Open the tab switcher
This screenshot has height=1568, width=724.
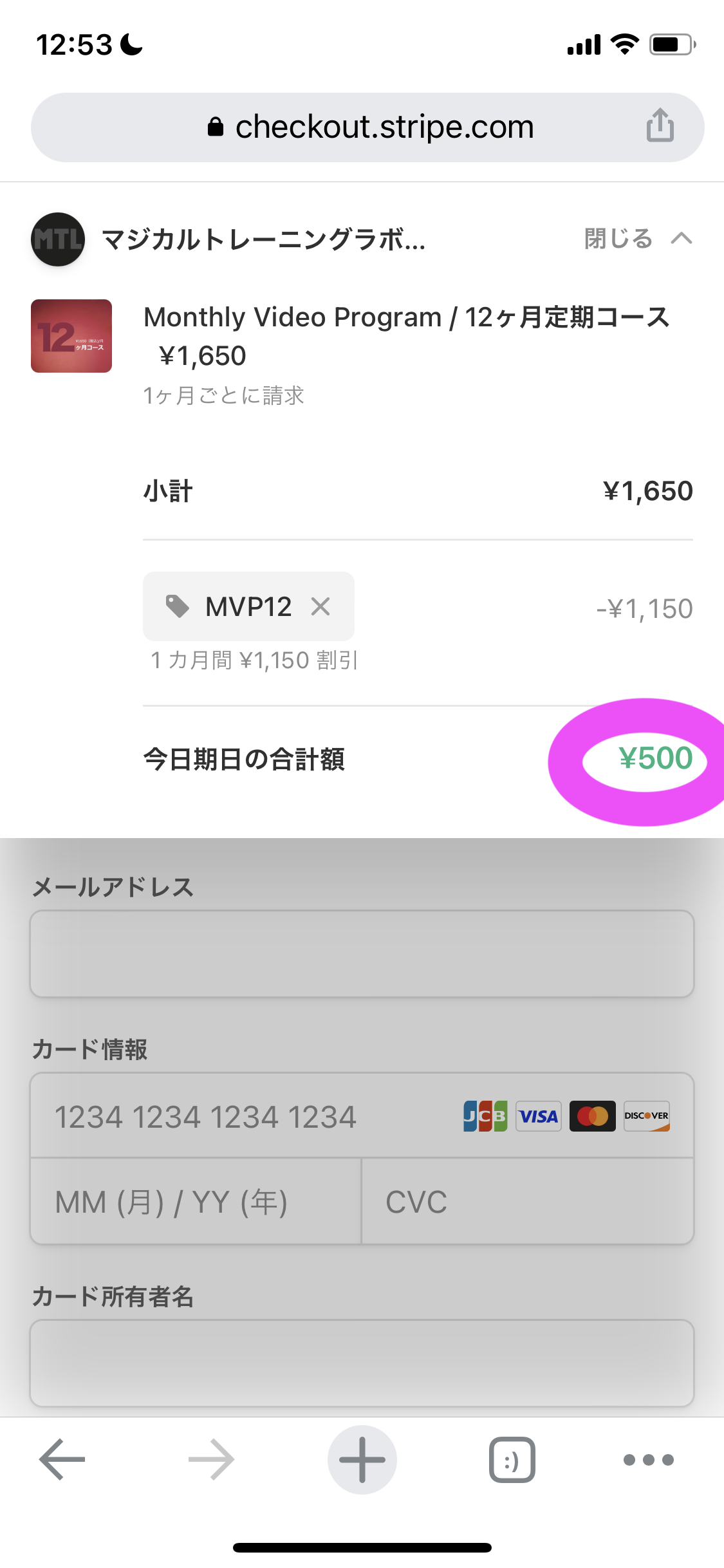pos(512,1459)
